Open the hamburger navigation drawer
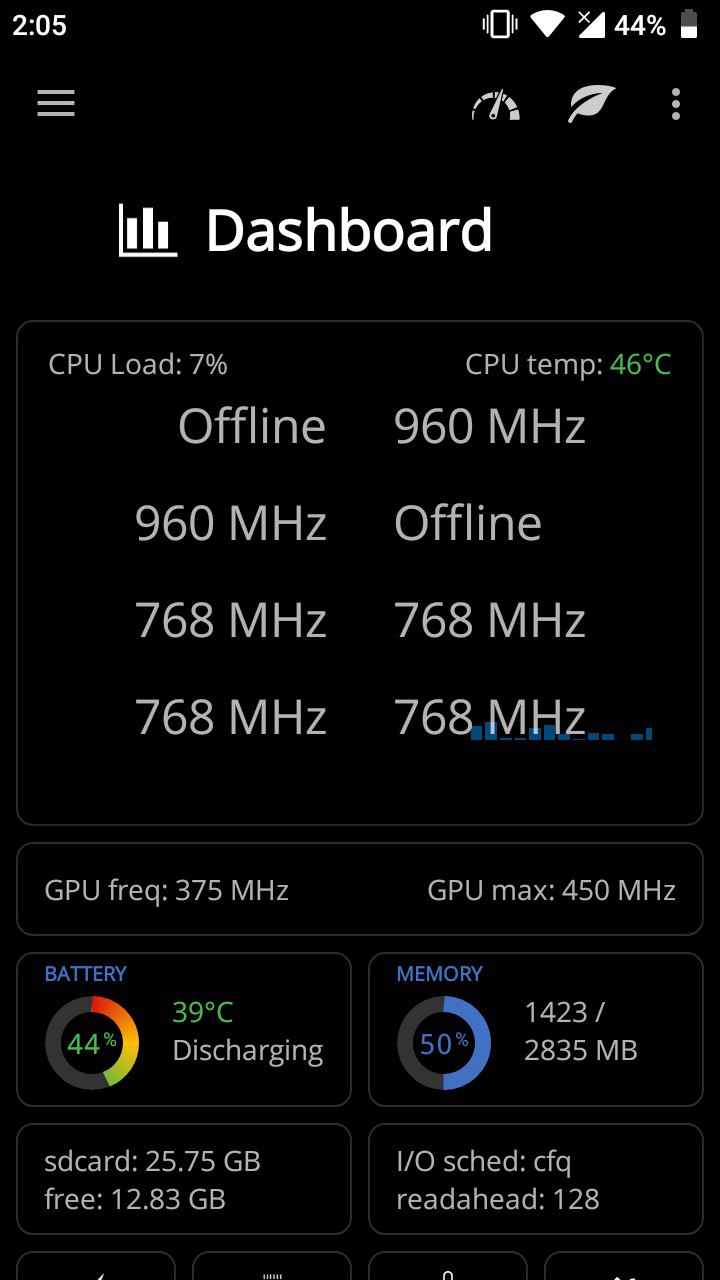720x1280 pixels. 56,104
